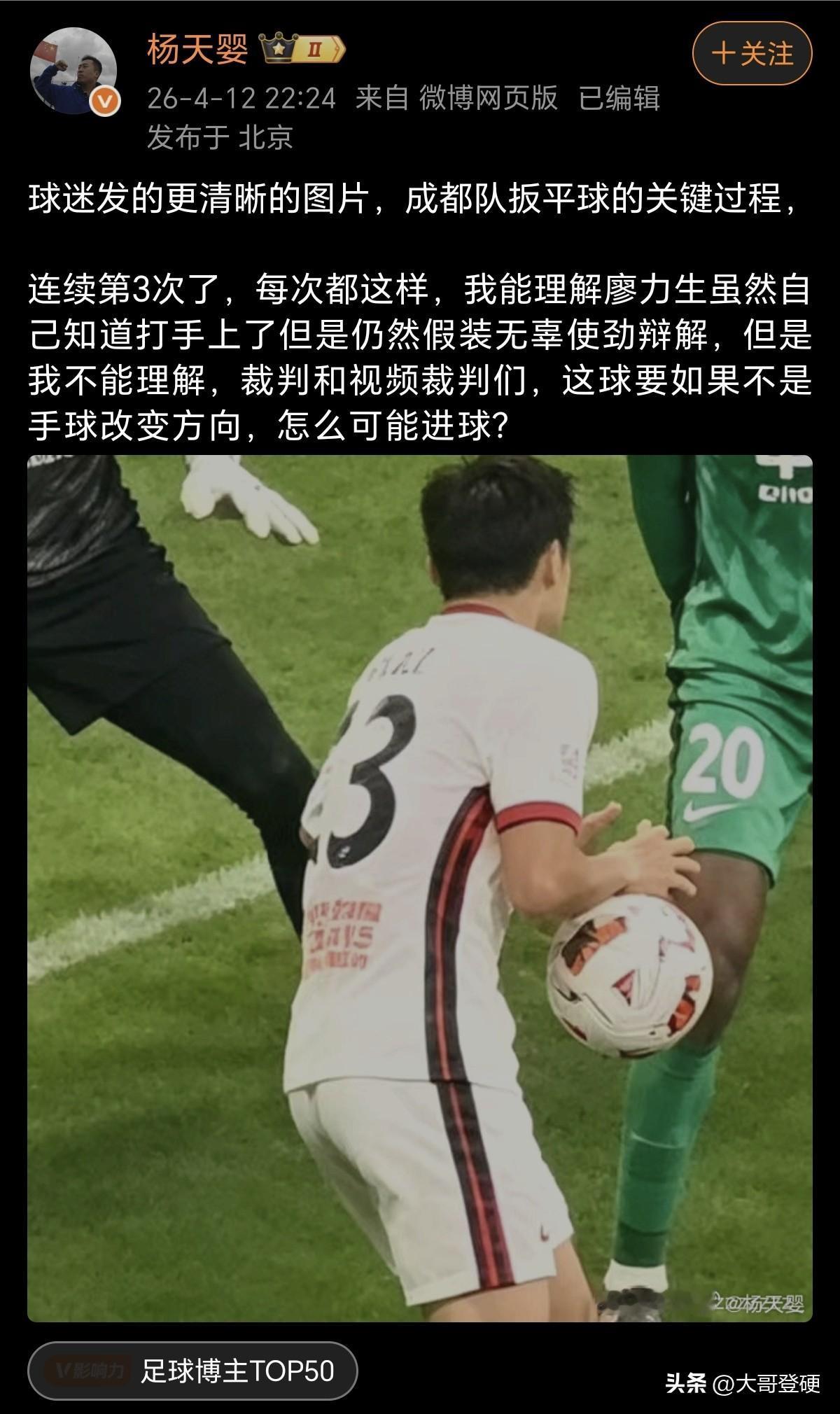Screen dimensions: 840x1414
Task: Click the golden crown VIP badge
Action: coord(279,48)
